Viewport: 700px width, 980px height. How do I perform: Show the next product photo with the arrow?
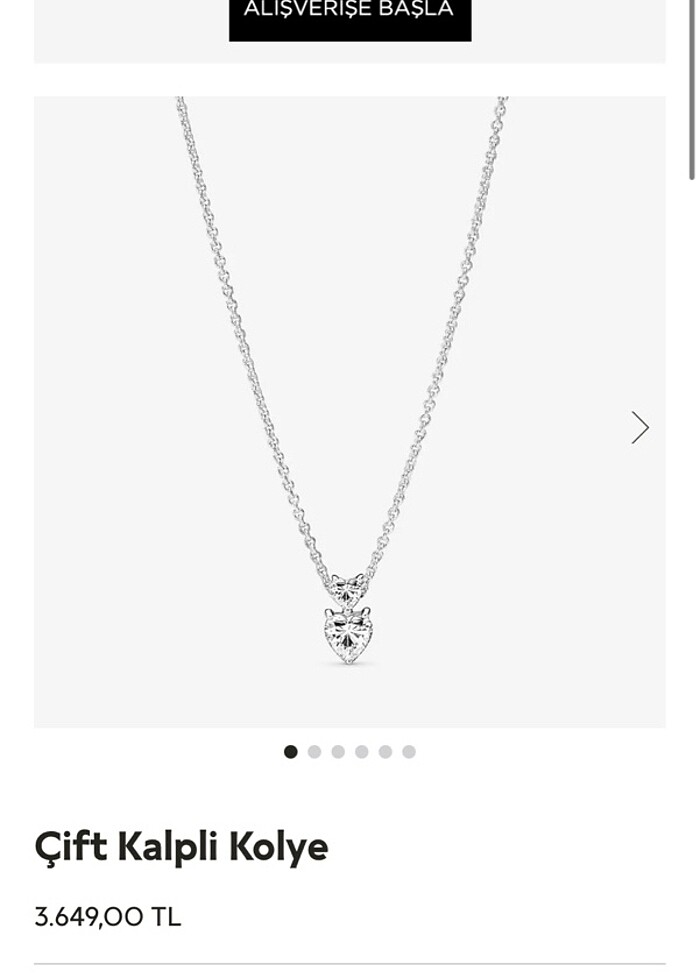tap(640, 427)
